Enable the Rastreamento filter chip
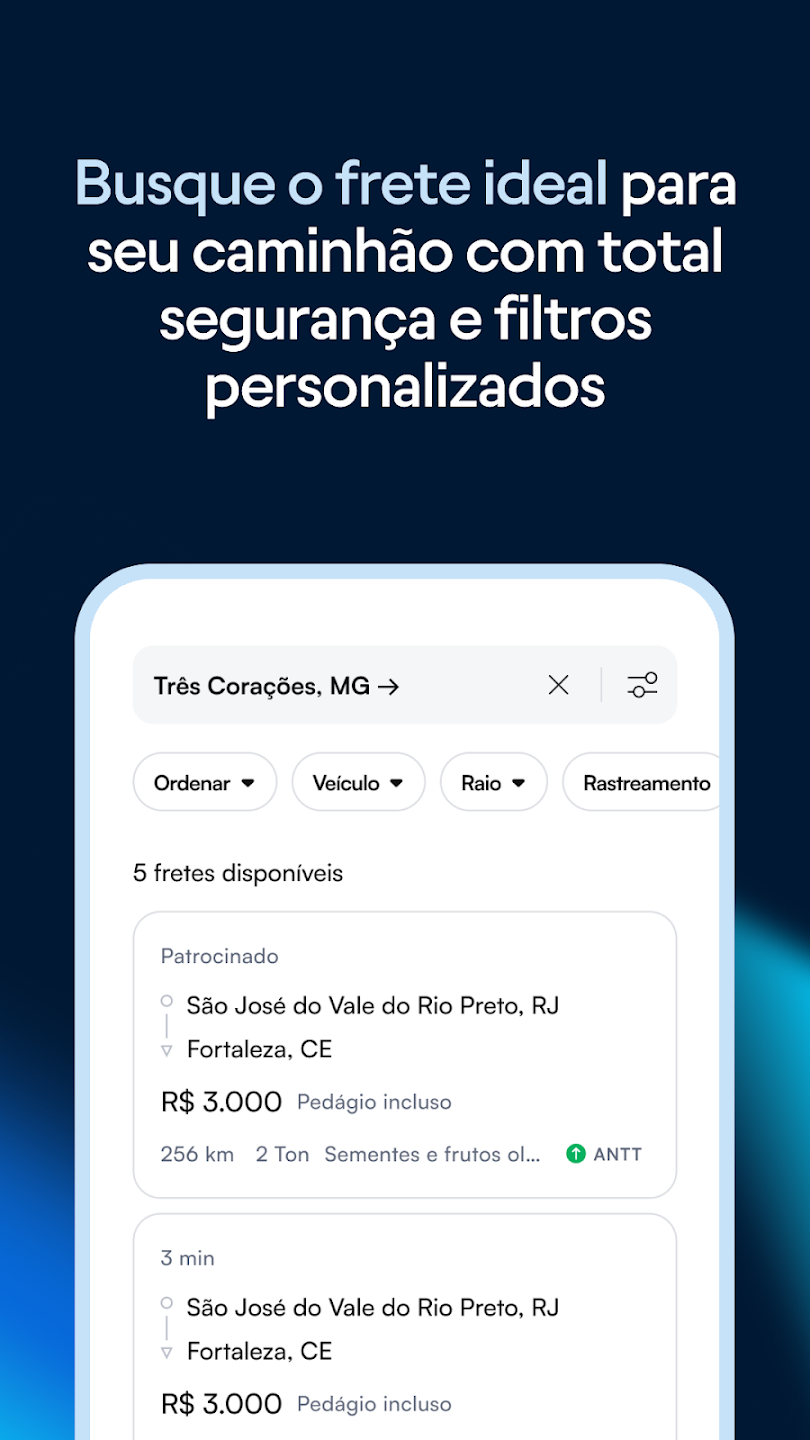Screen dimensions: 810x1440 644,782
